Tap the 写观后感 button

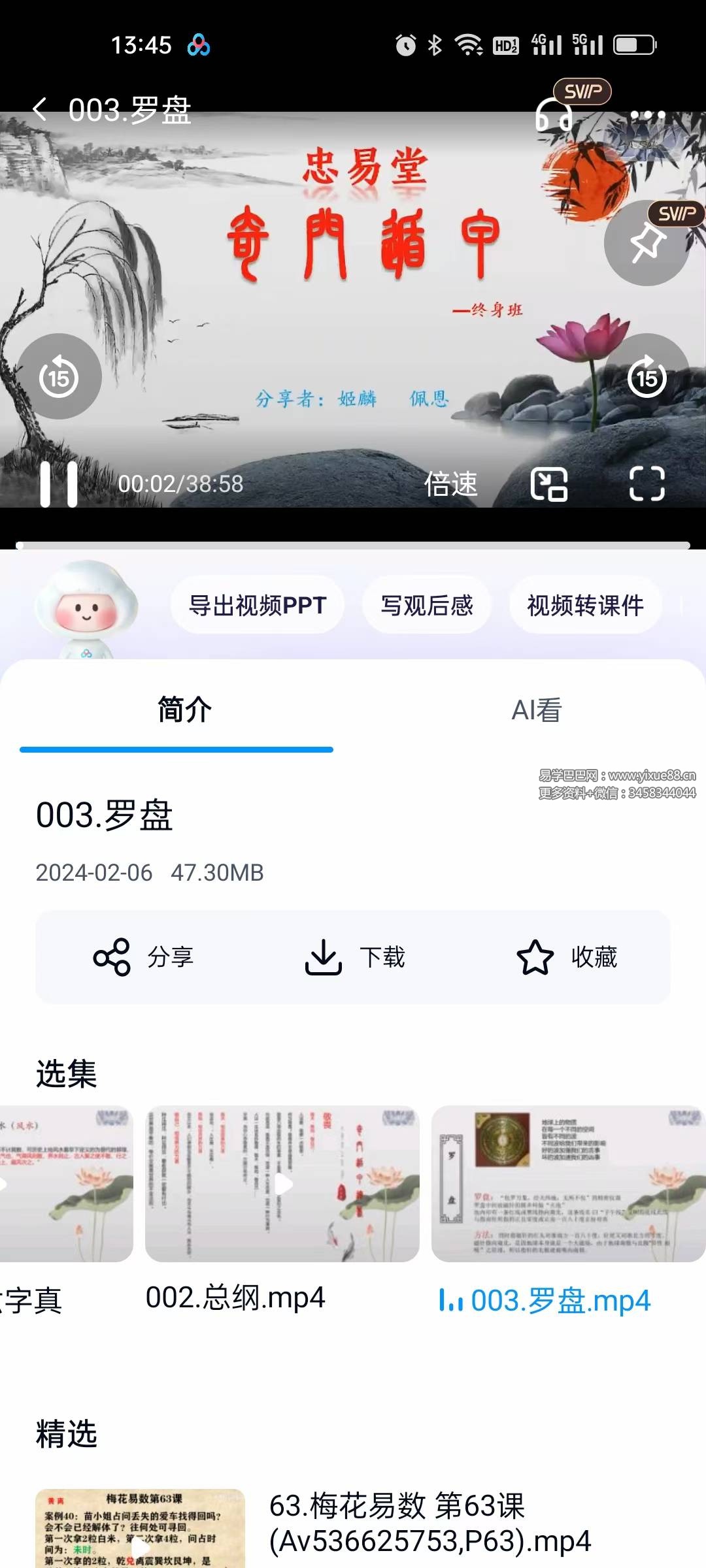pyautogui.click(x=426, y=605)
